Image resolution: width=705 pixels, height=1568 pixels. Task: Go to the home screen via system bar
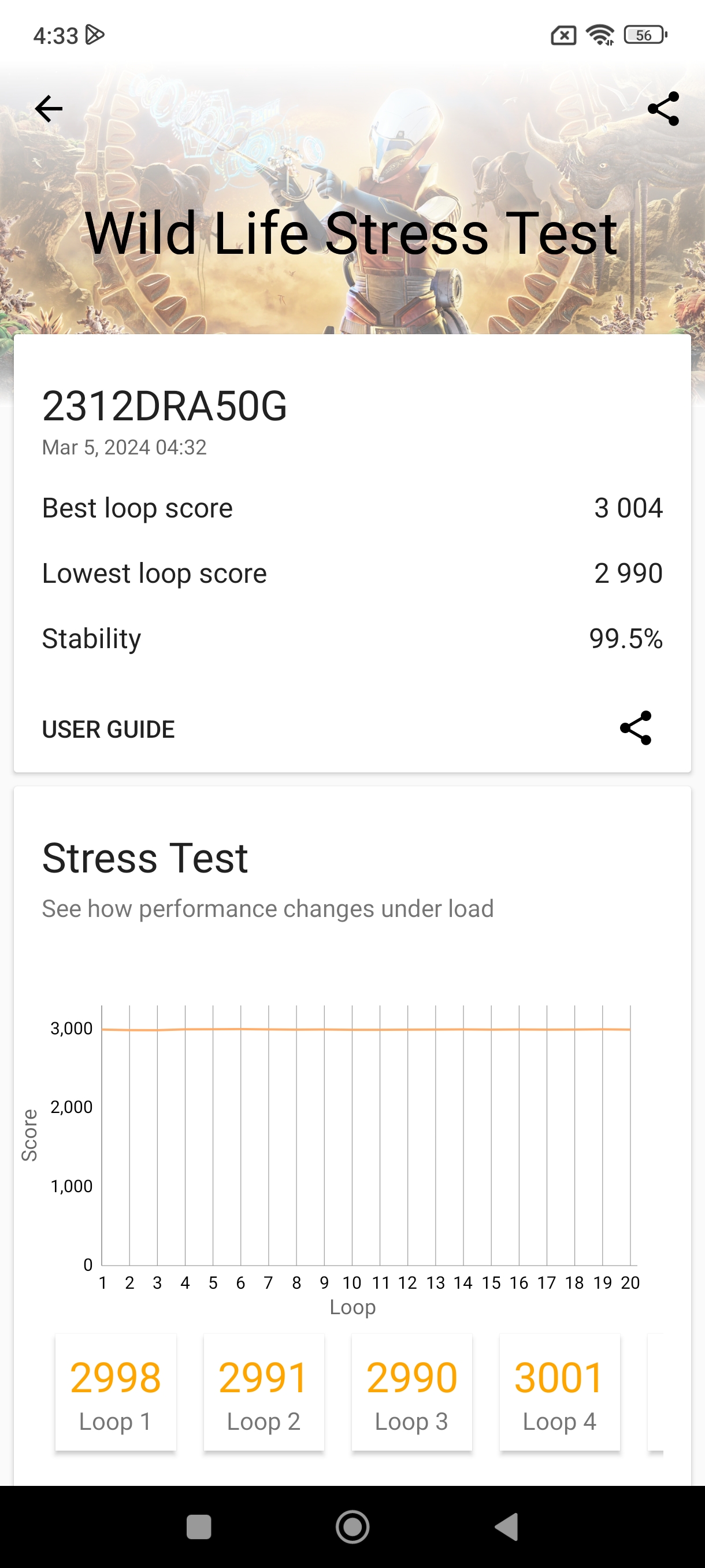coord(352,1526)
